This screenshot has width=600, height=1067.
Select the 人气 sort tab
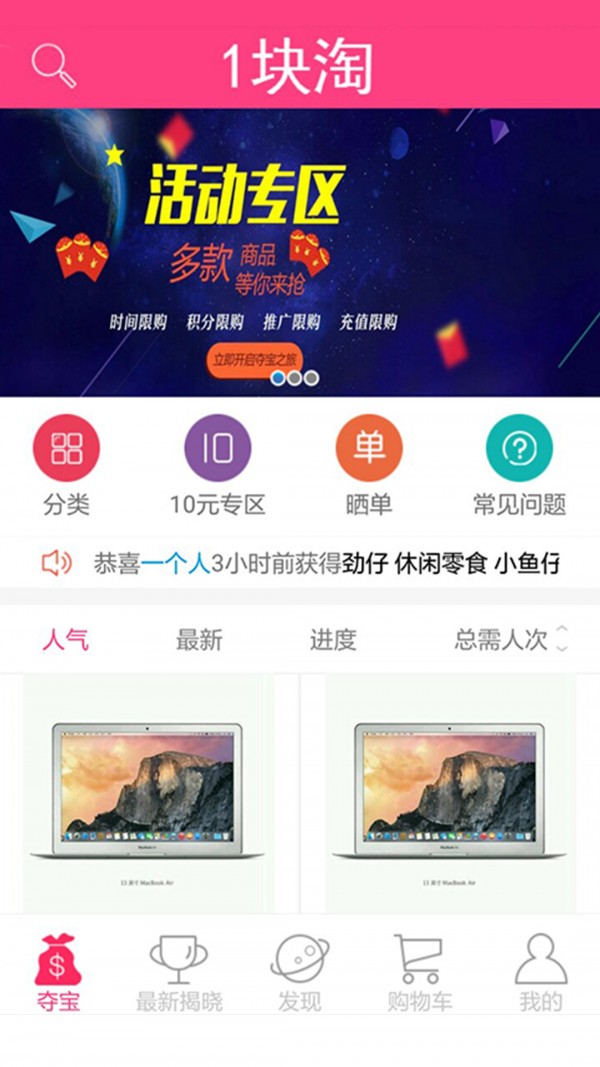(x=66, y=639)
